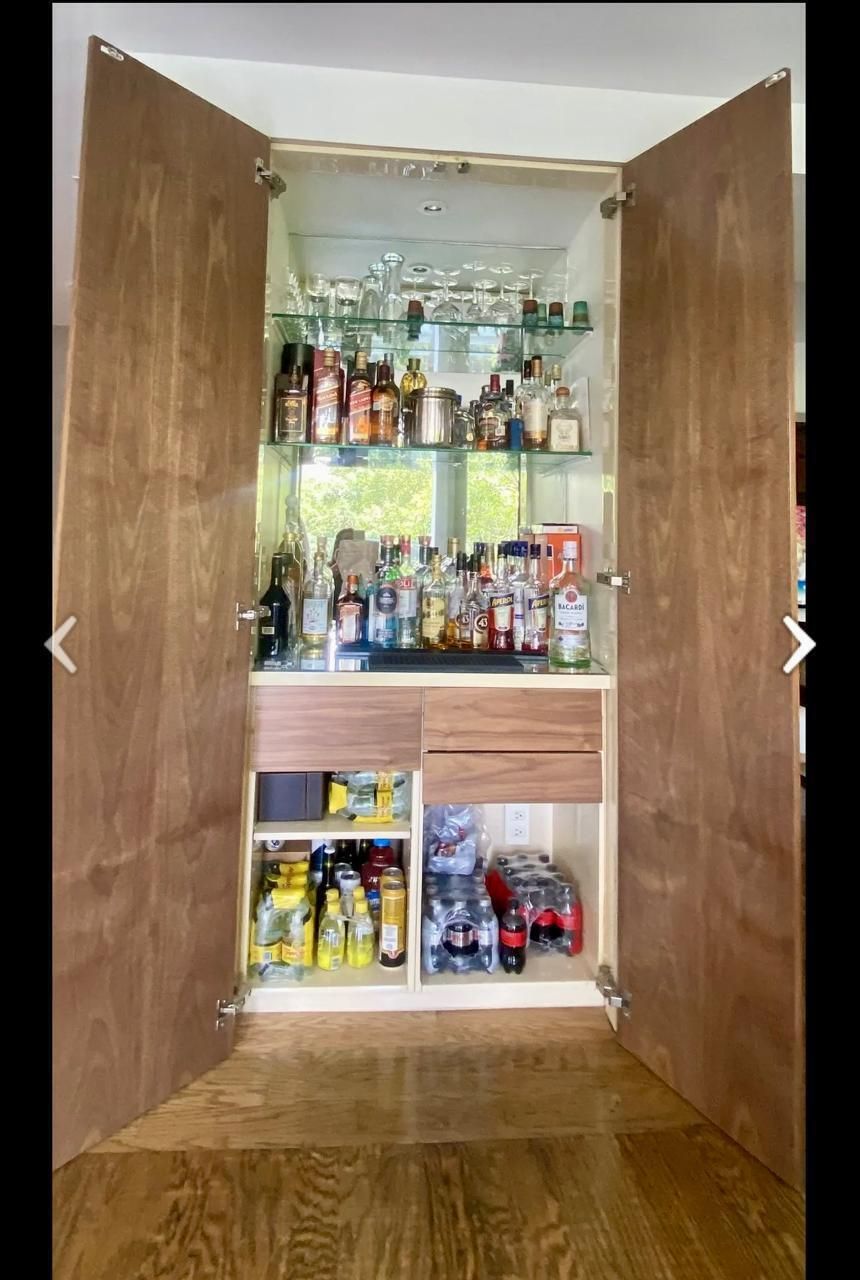Advance to the next photo
This screenshot has width=860, height=1280.
point(798,644)
